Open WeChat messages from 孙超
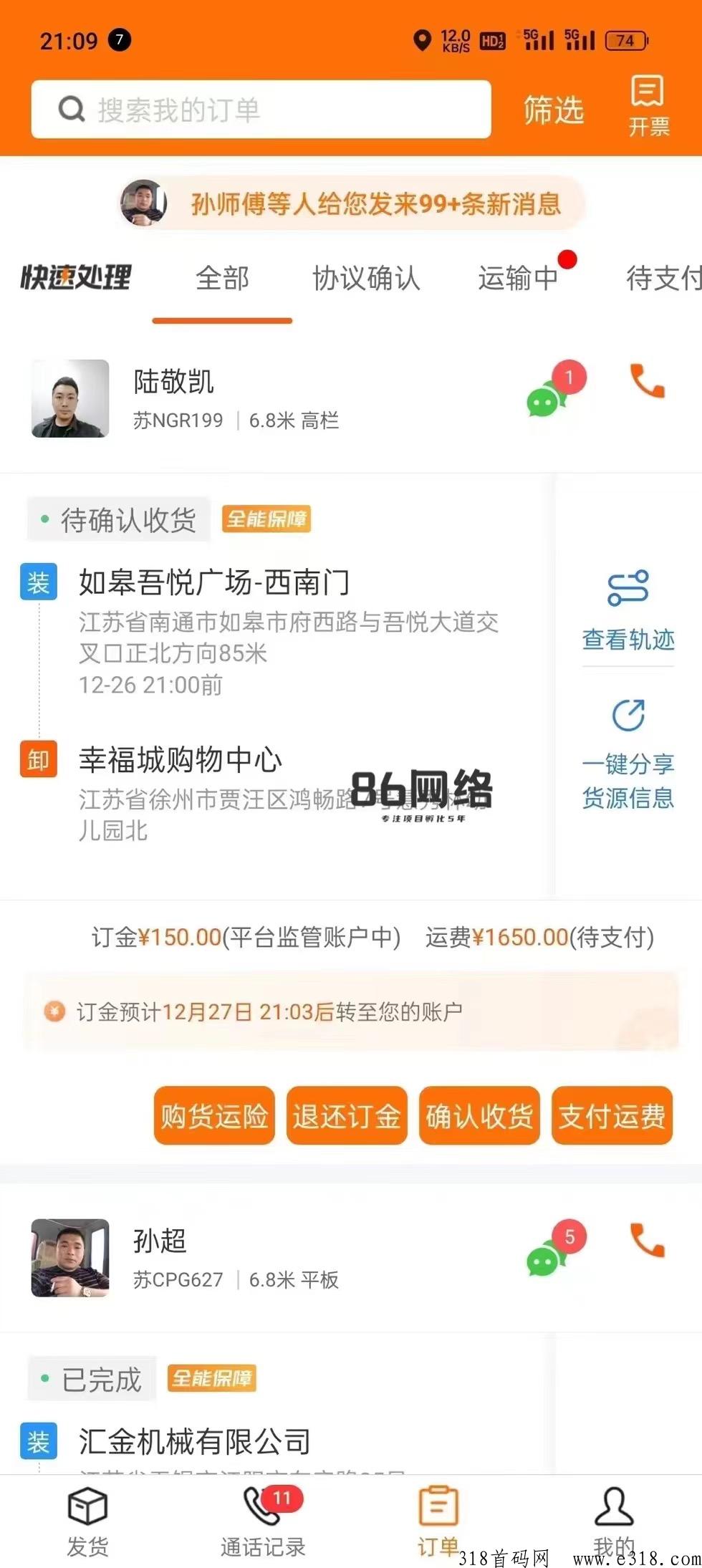Image resolution: width=702 pixels, height=1568 pixels. coord(548,1257)
